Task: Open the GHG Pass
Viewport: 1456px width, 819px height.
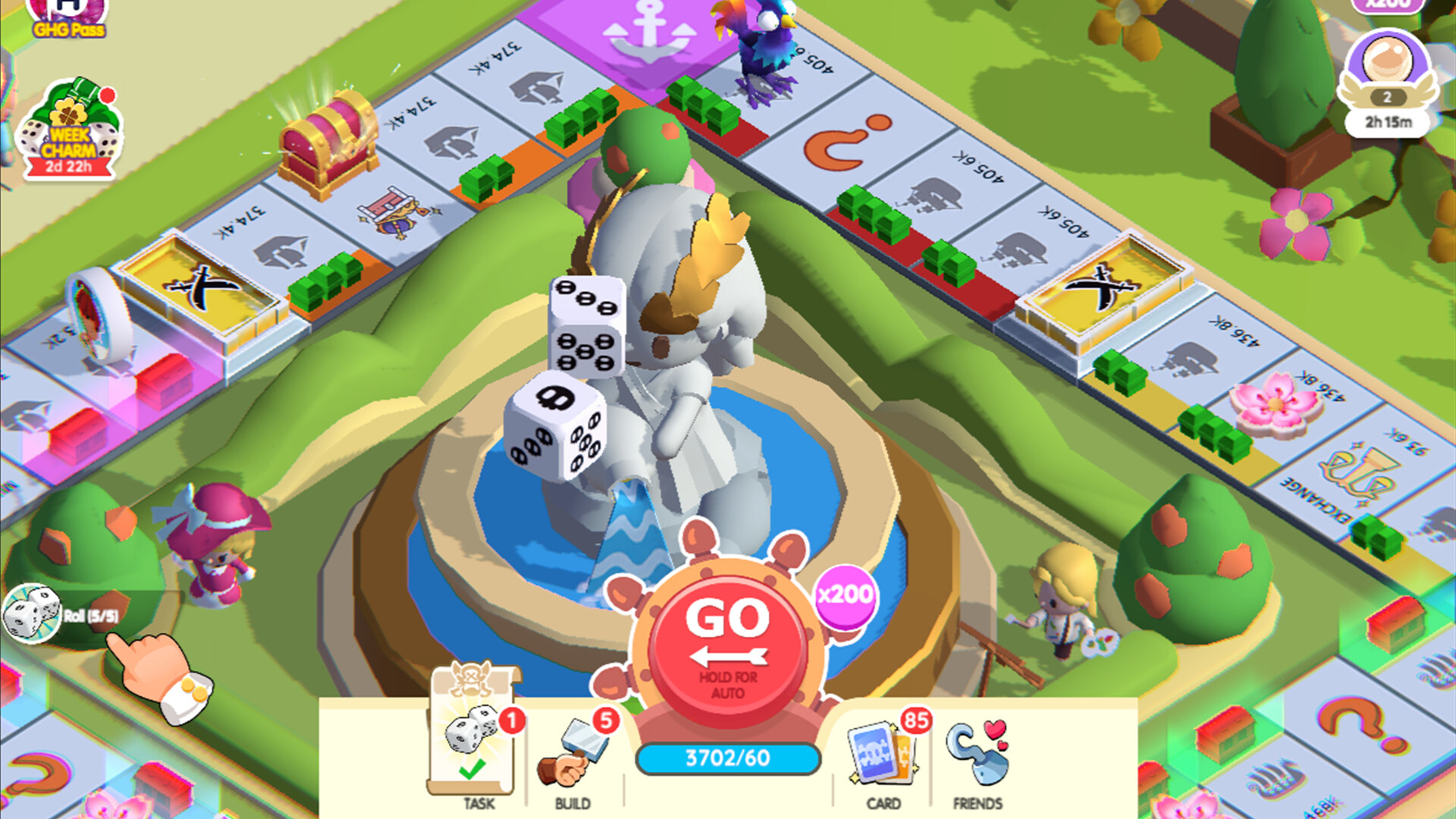Action: point(68,18)
